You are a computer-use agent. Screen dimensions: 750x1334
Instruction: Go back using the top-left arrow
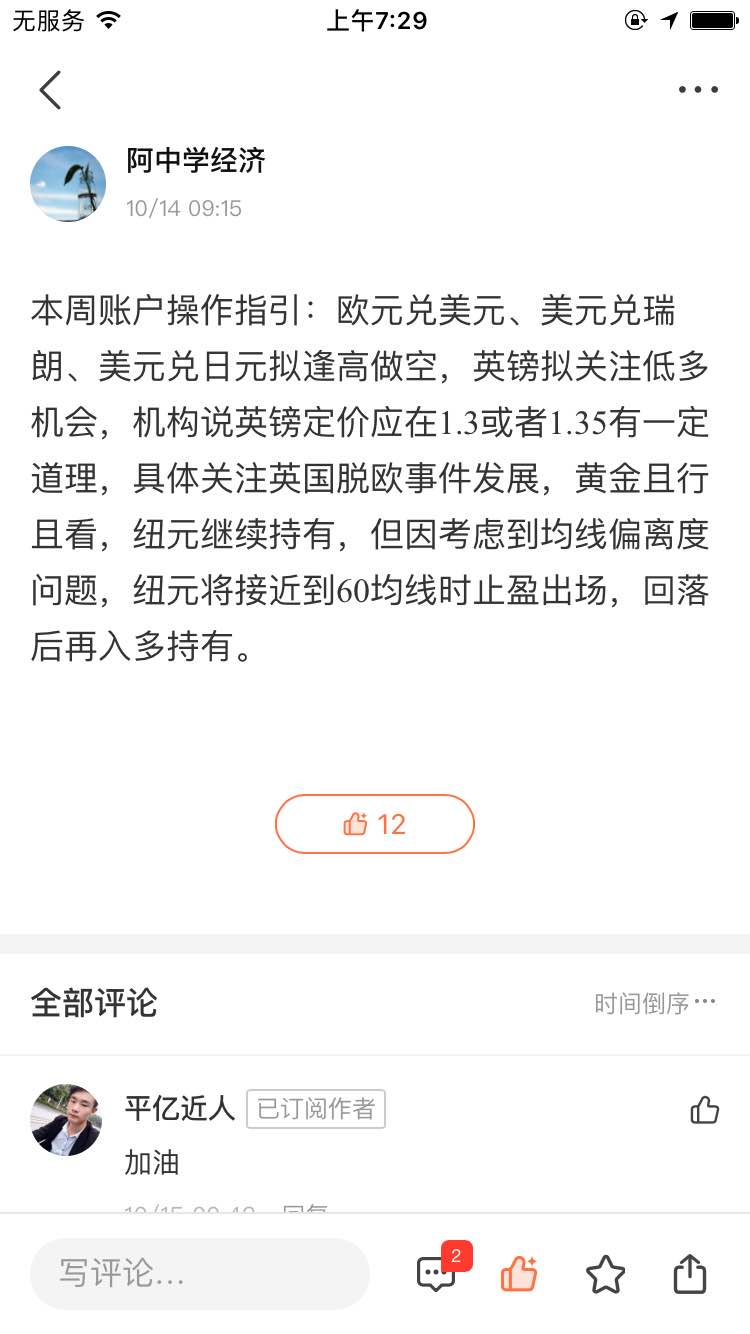[50, 90]
